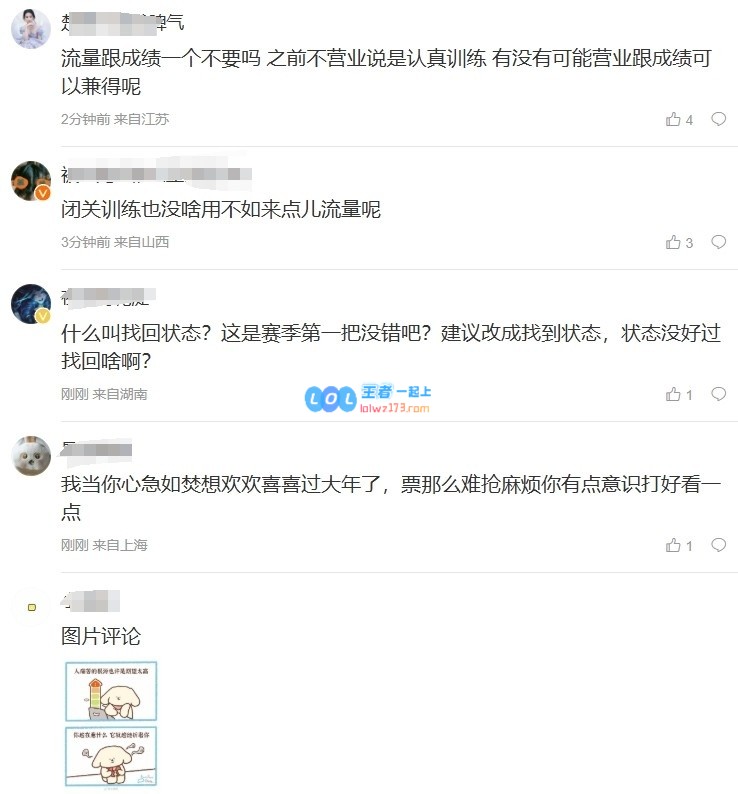Reply to the comment from 江苏
The image size is (738, 794).
click(718, 119)
